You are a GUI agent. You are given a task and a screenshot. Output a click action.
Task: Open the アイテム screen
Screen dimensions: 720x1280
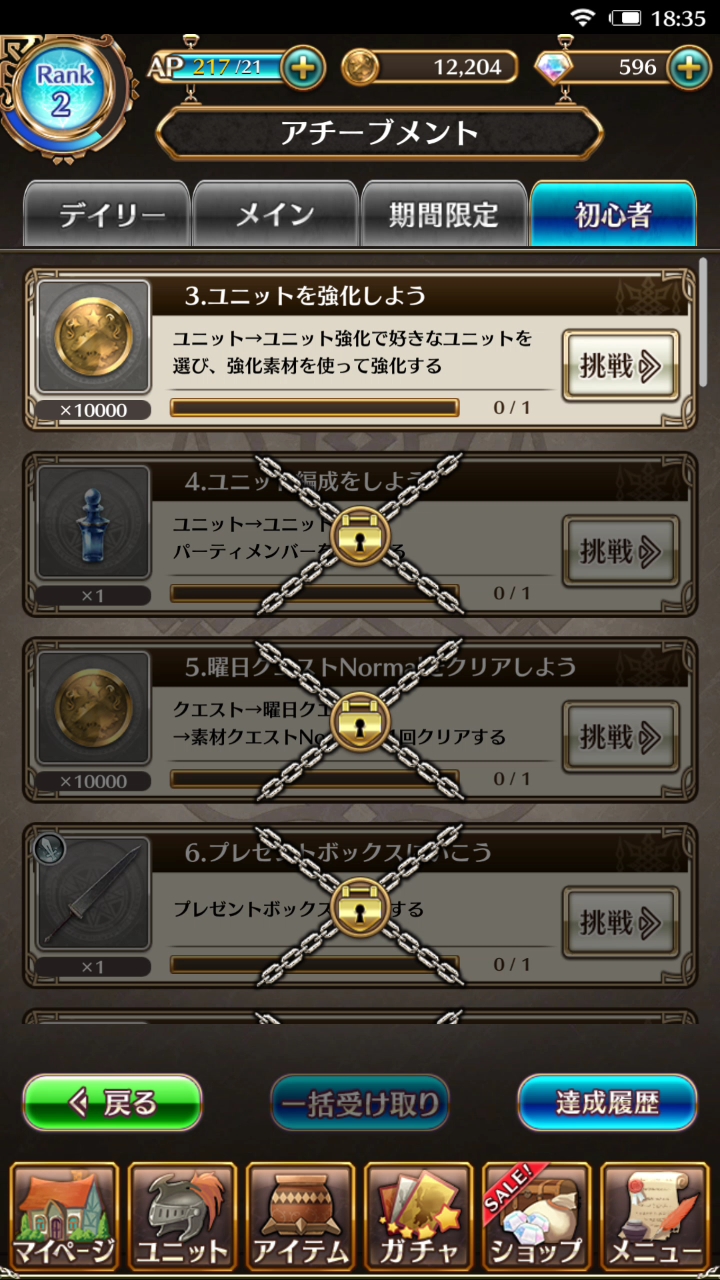(300, 1218)
